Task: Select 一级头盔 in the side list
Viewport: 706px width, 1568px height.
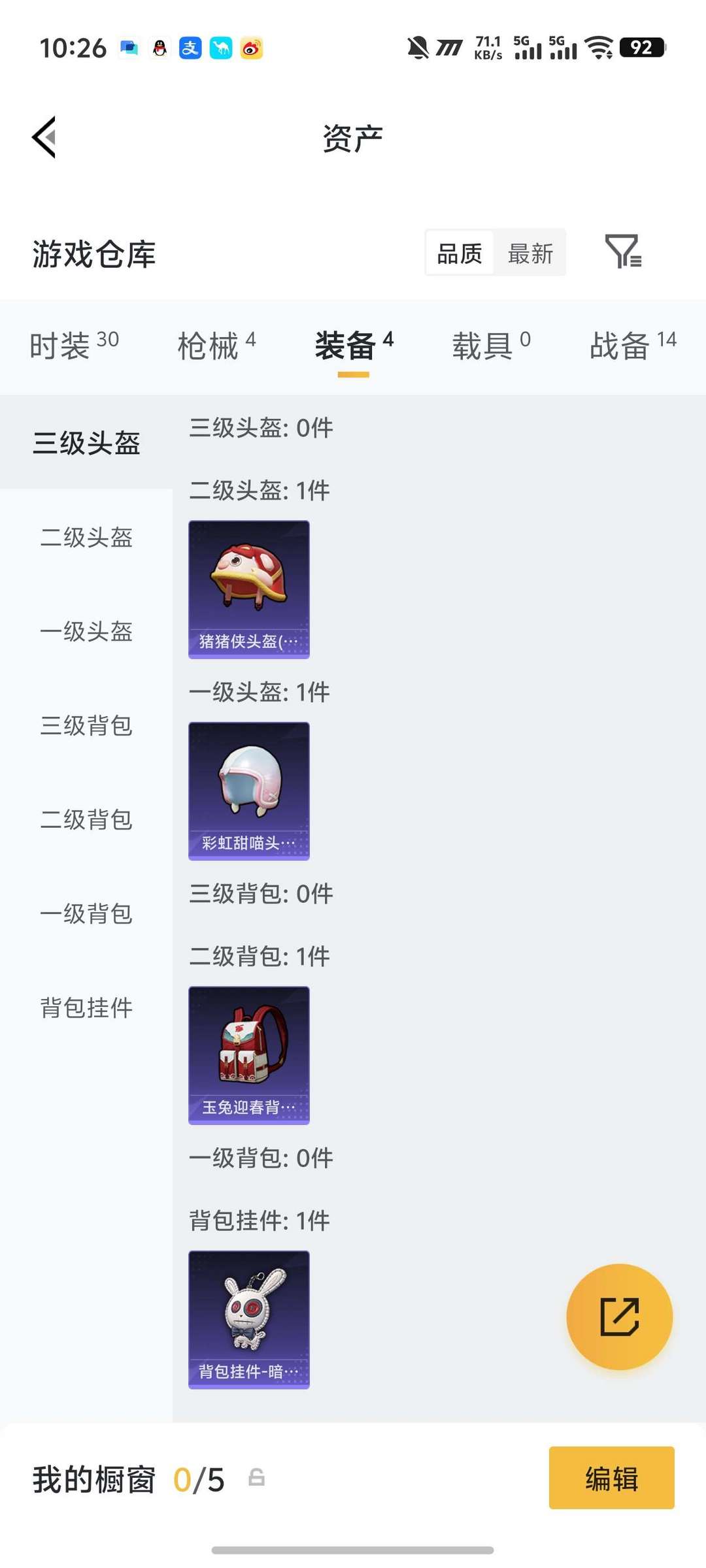Action: point(86,632)
